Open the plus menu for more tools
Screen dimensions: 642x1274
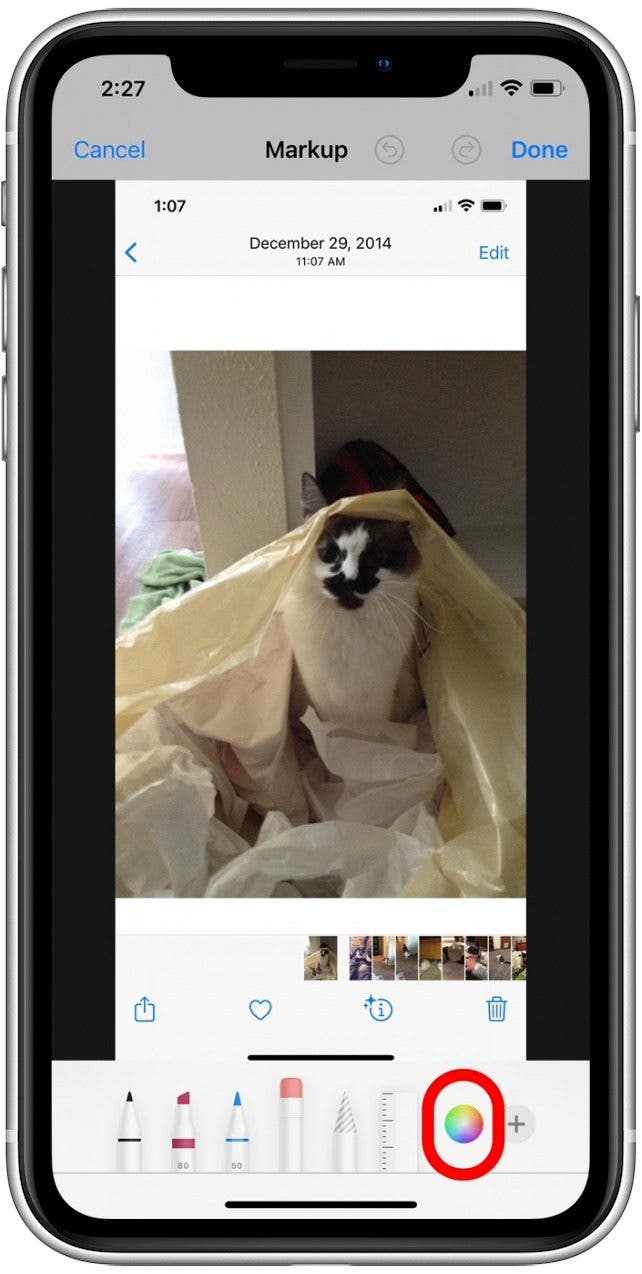[516, 1124]
